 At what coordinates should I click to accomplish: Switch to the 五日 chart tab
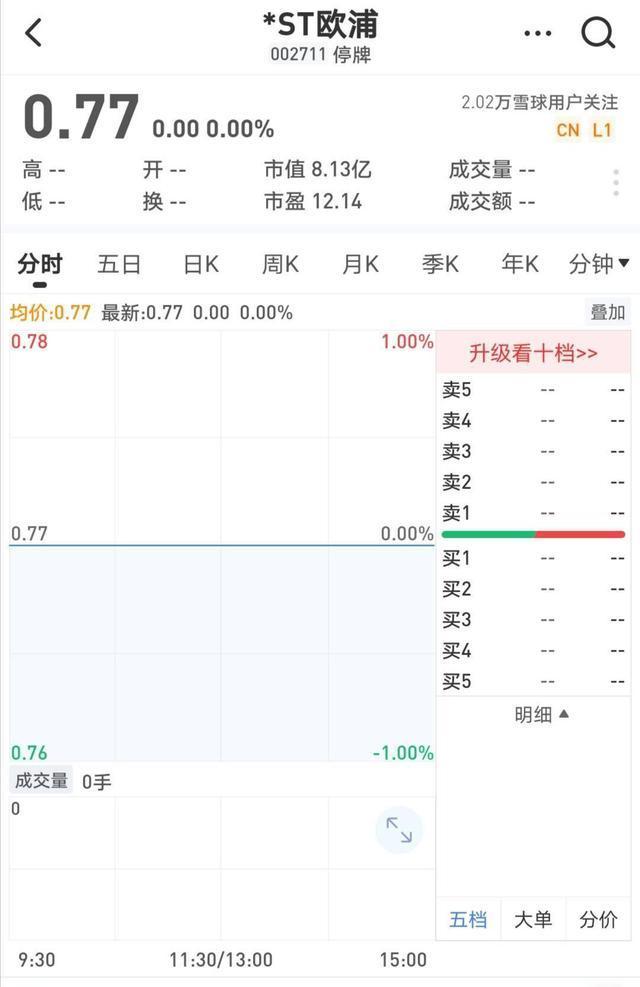(x=119, y=264)
